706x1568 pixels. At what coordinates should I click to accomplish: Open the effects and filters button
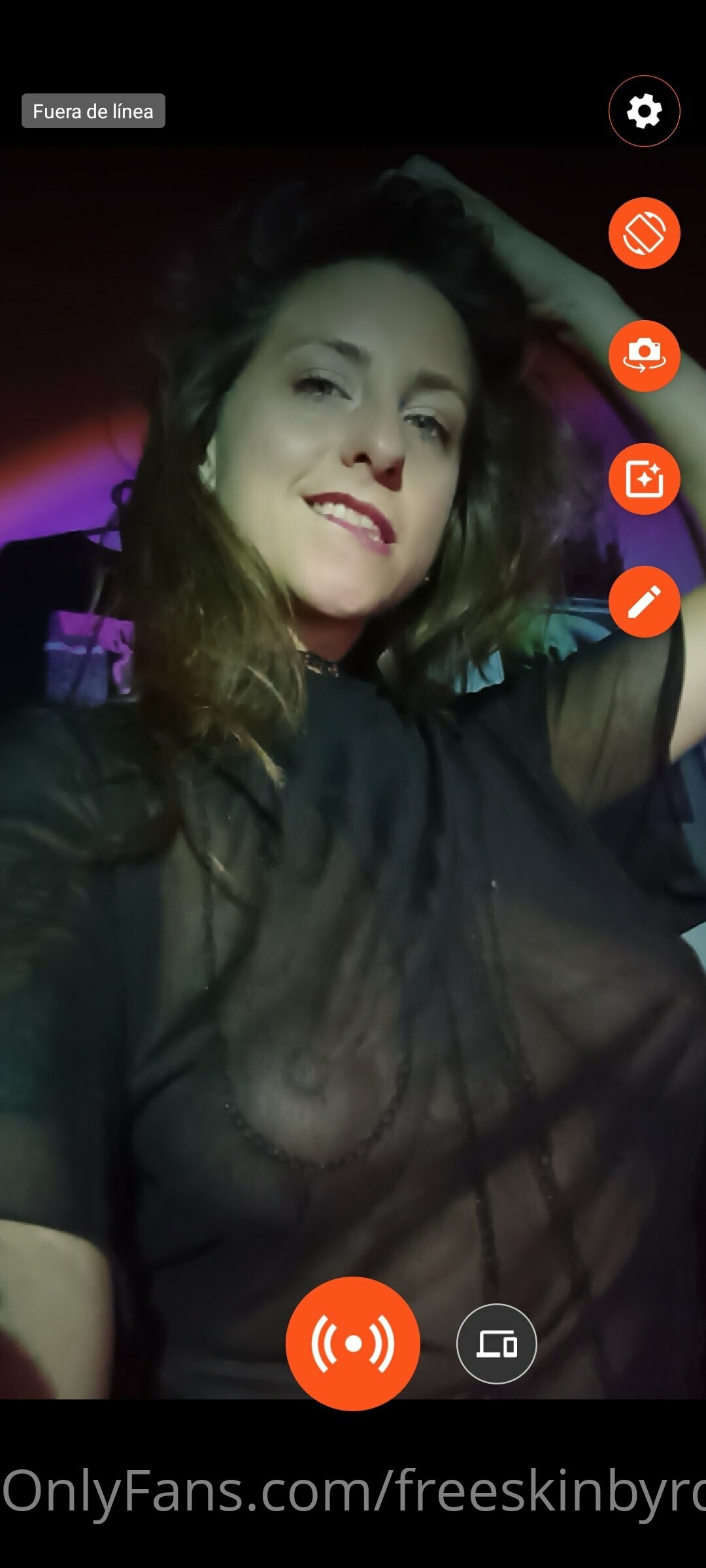point(644,479)
